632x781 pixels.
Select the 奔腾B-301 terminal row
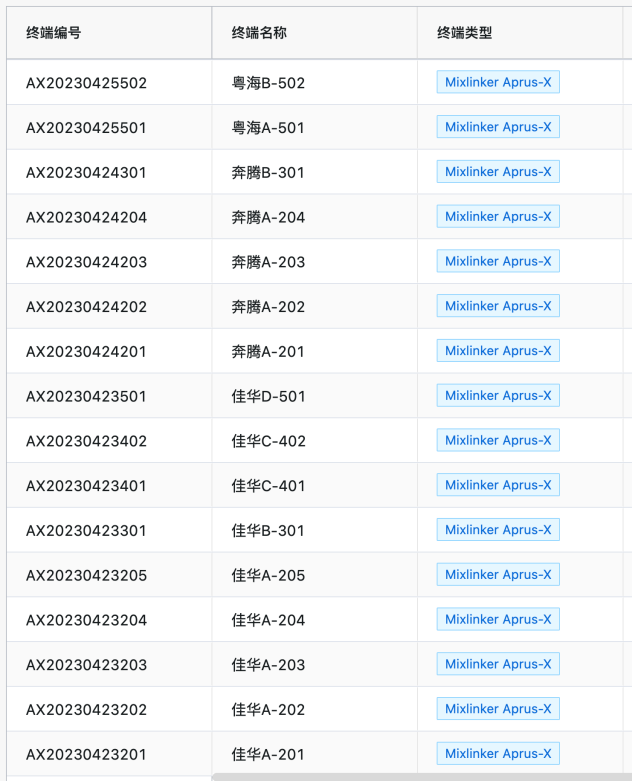(x=268, y=173)
